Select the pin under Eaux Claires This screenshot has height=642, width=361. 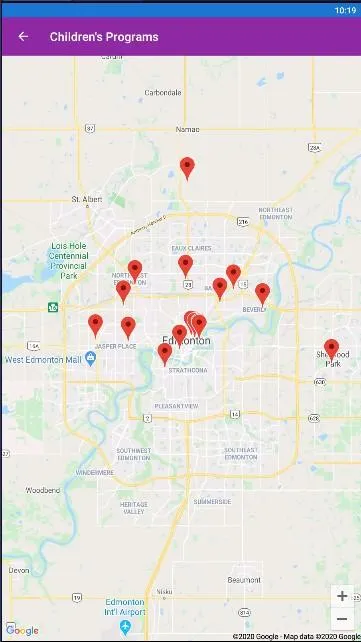(x=185, y=266)
